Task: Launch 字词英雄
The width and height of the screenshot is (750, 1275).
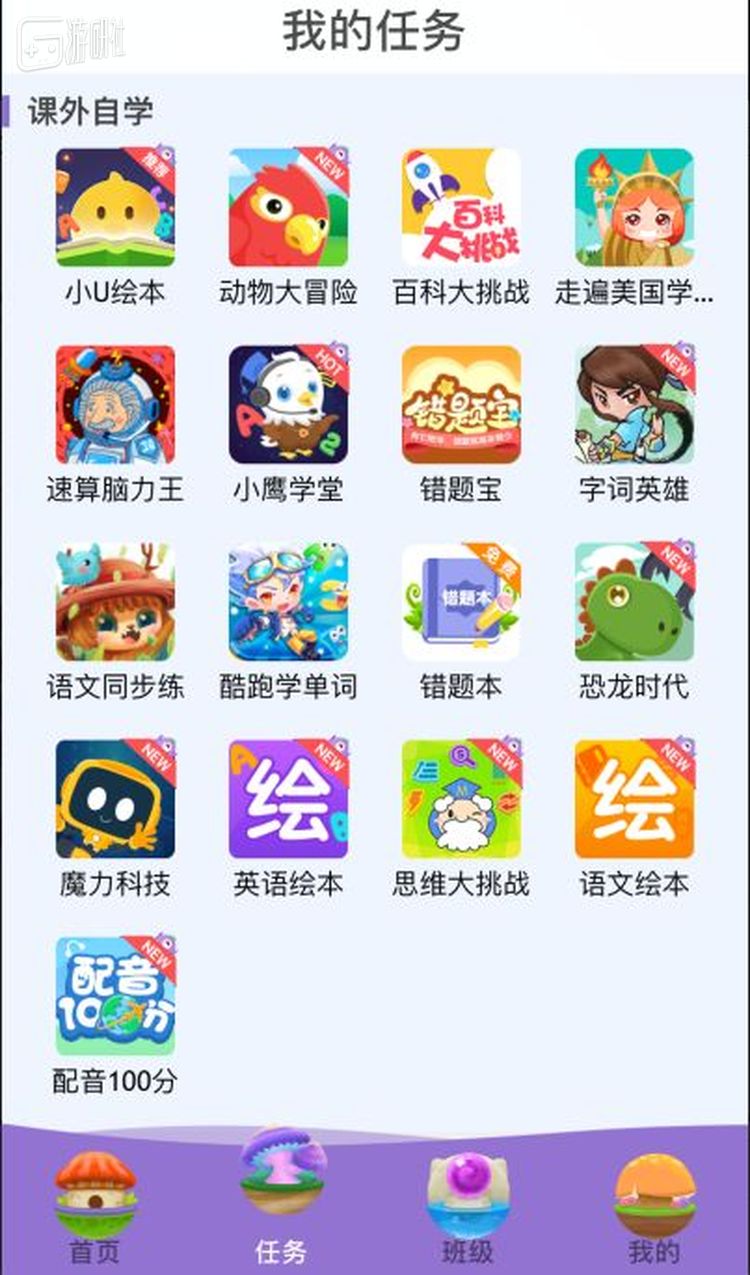Action: (x=634, y=404)
